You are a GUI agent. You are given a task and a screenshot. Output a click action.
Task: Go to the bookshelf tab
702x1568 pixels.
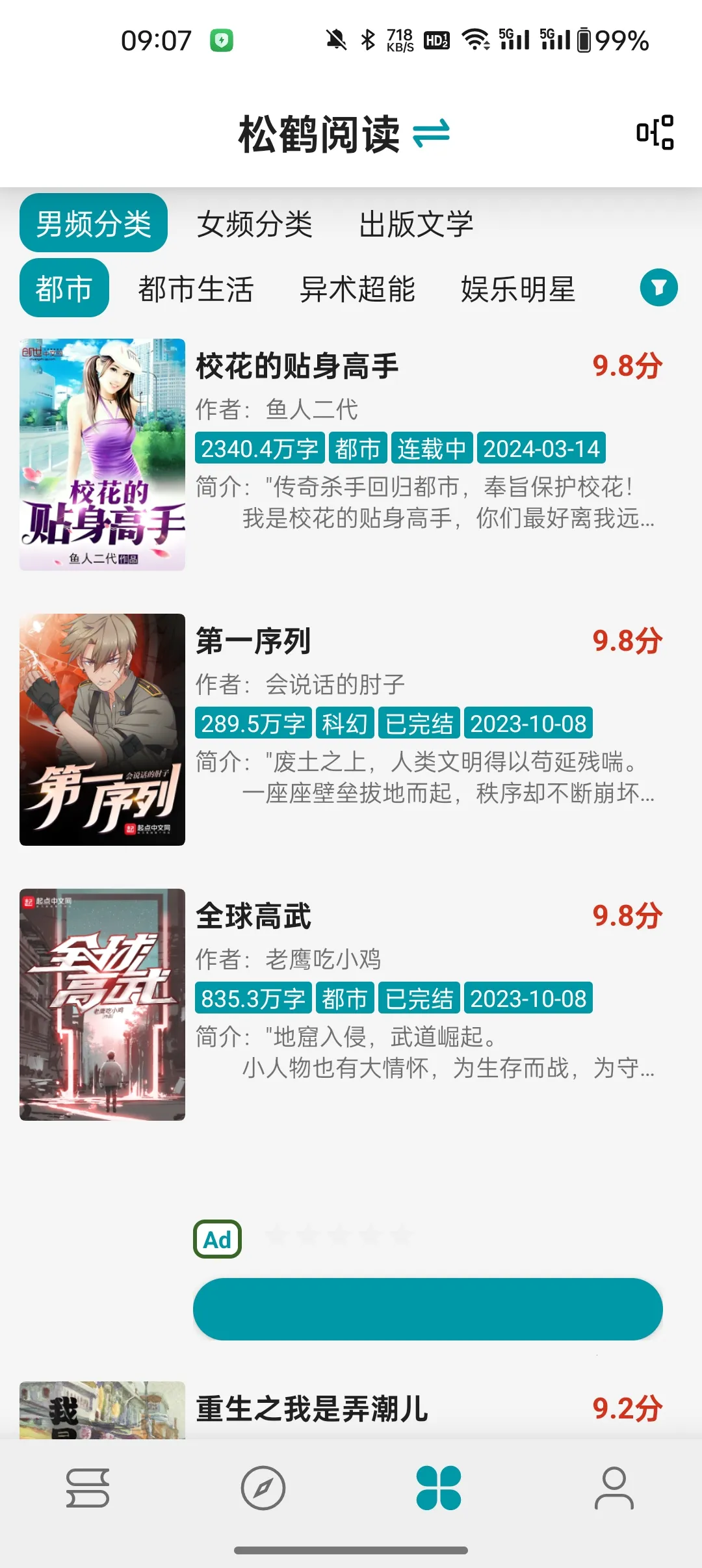coord(88,1487)
